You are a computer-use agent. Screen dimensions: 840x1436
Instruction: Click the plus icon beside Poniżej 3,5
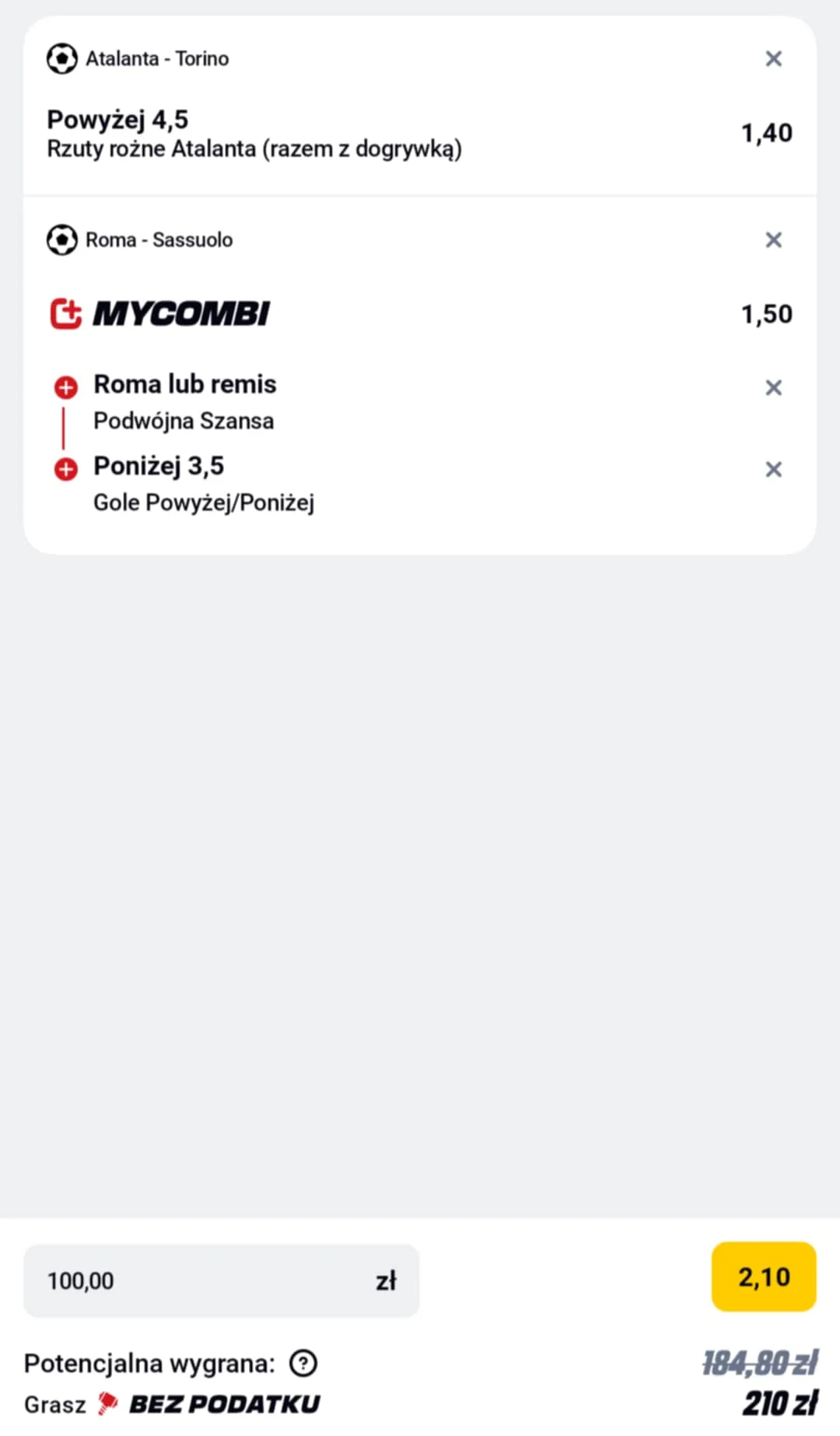(65, 468)
